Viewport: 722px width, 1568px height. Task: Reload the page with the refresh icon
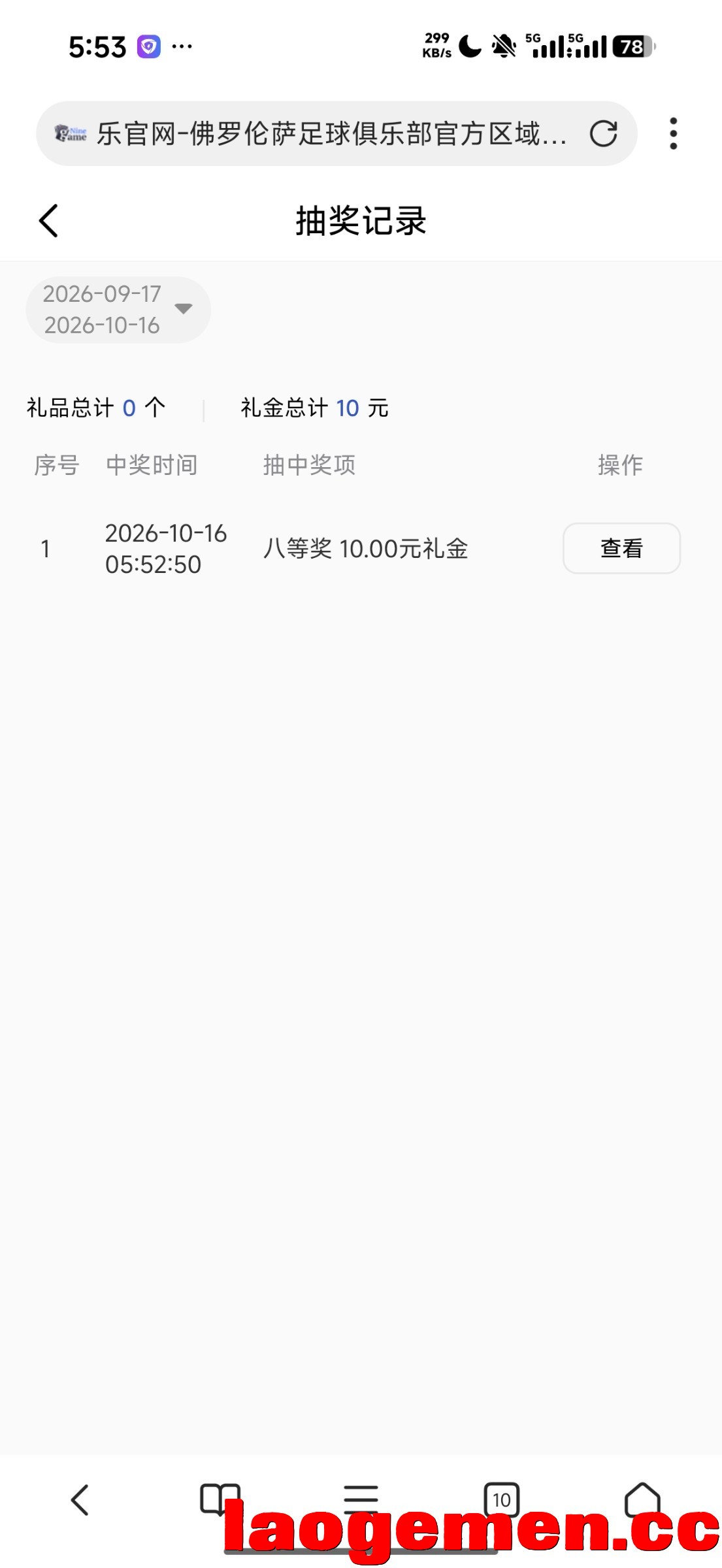point(603,134)
